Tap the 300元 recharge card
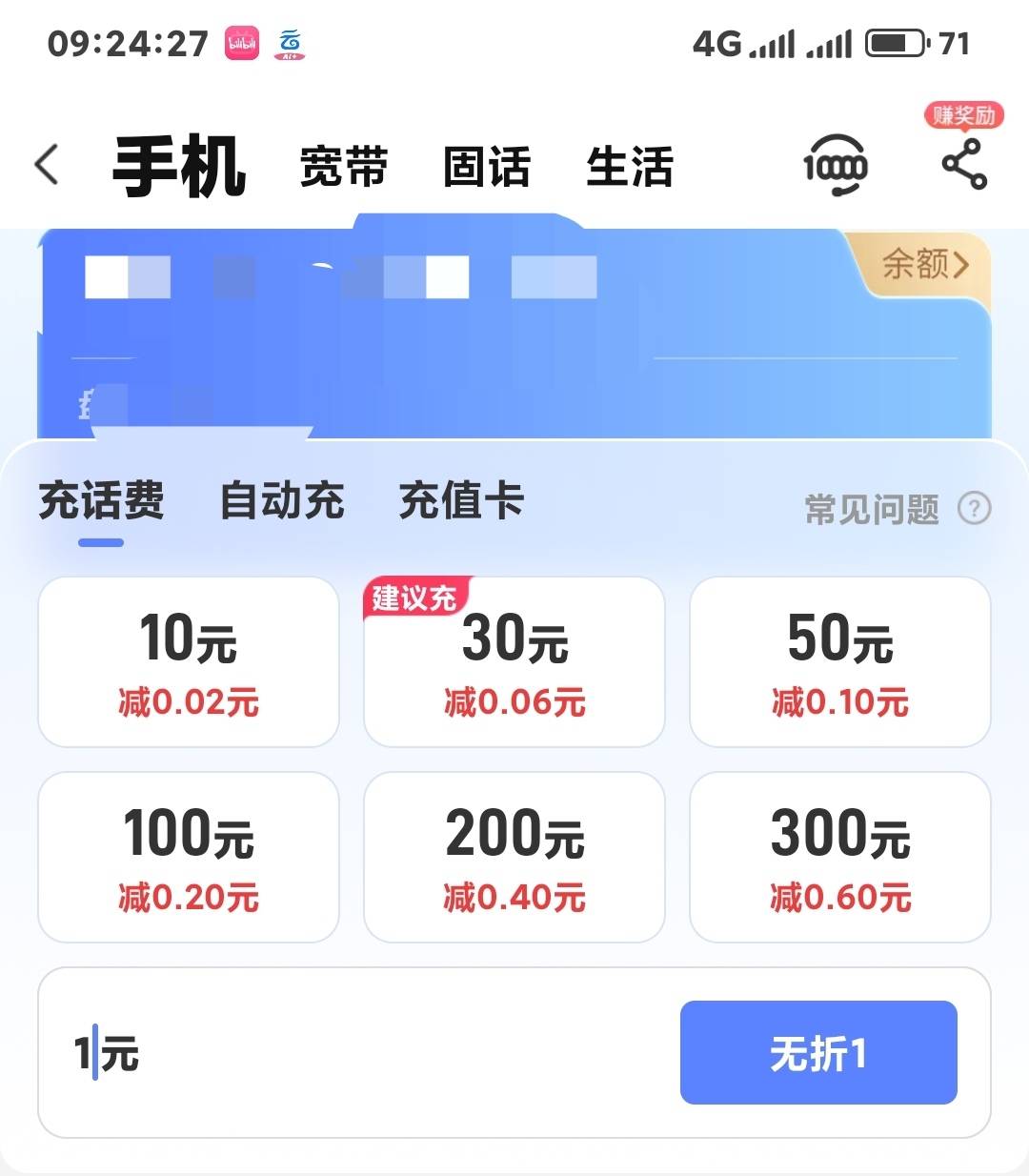 (840, 857)
